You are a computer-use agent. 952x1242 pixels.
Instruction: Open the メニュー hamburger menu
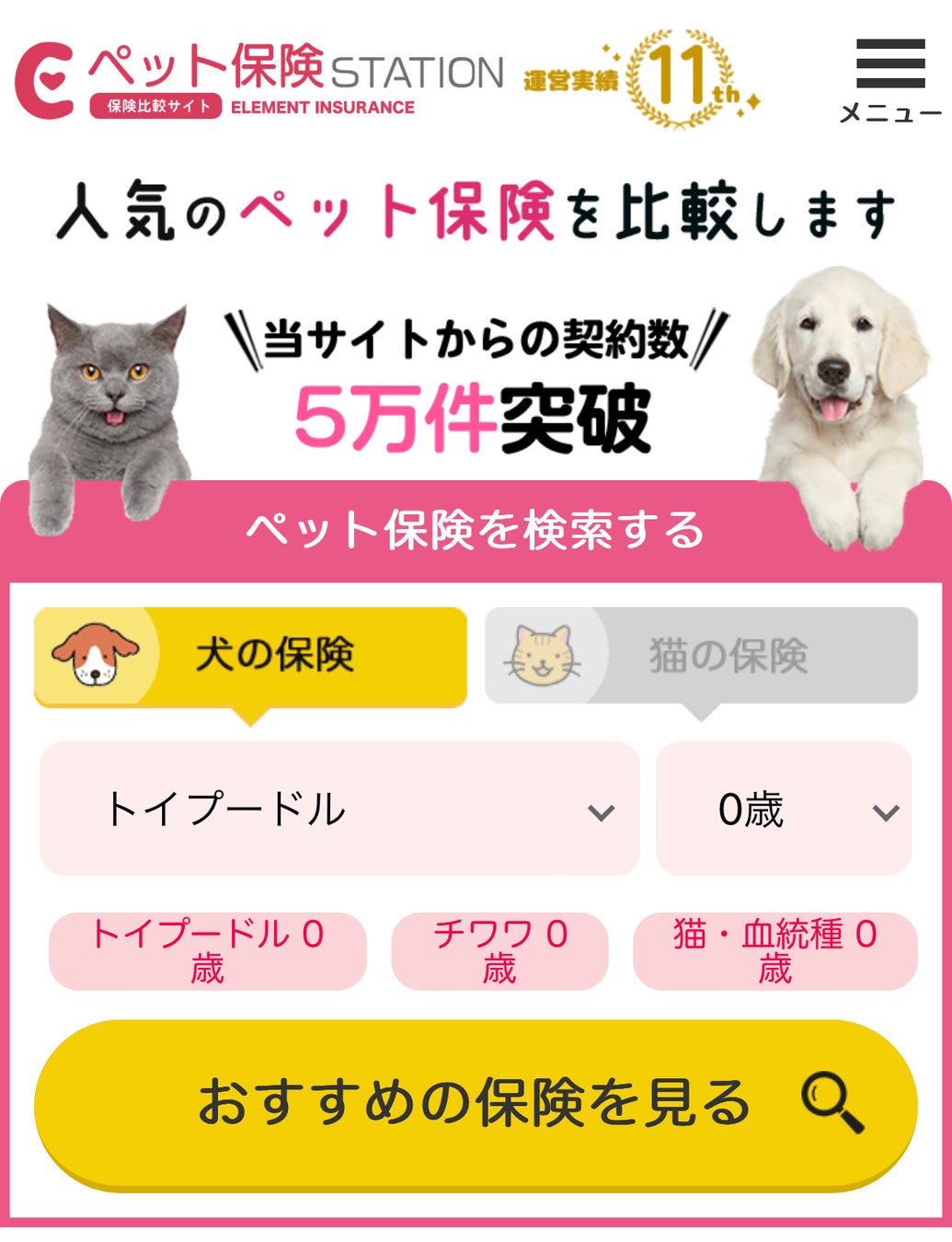pyautogui.click(x=889, y=80)
